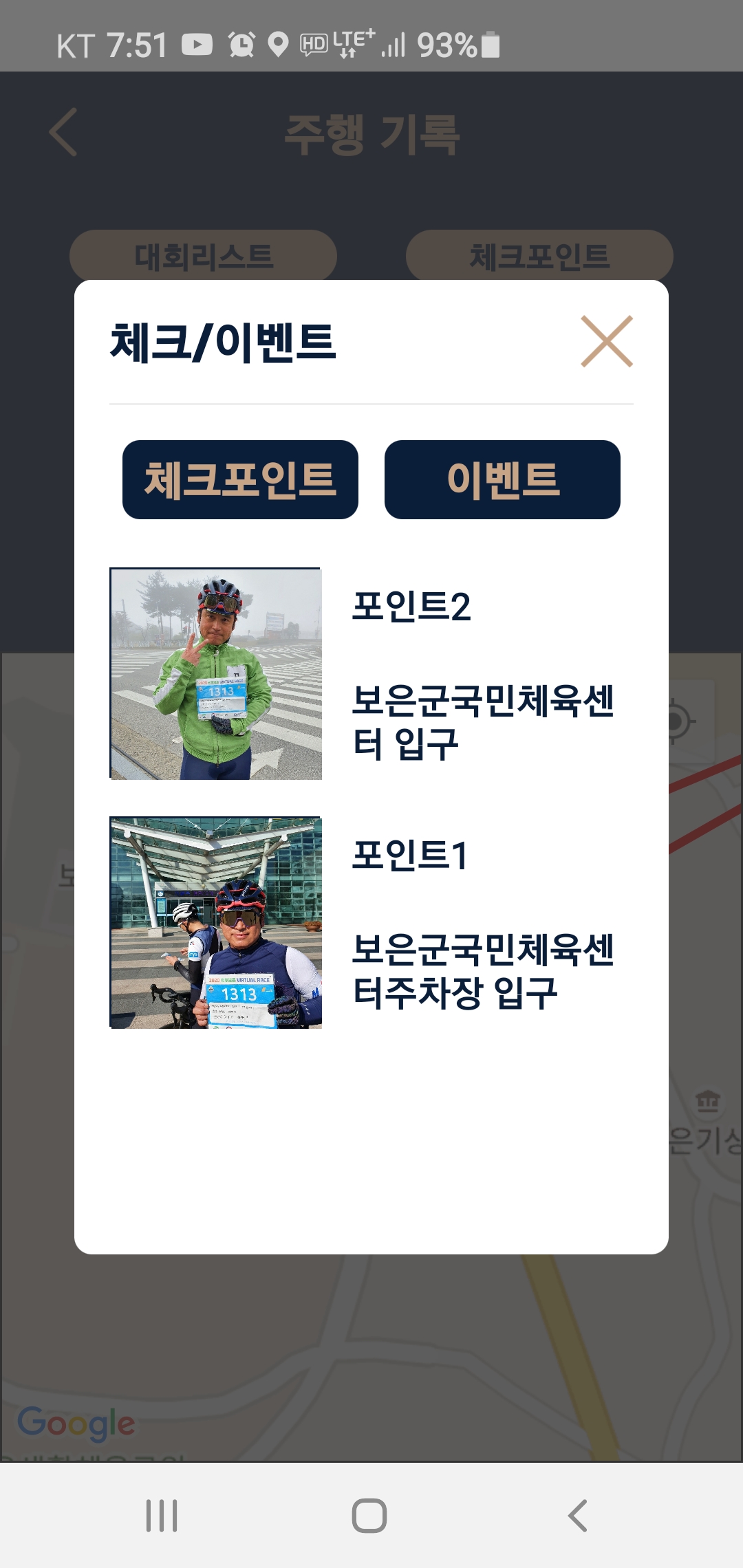This screenshot has height=1568, width=743.
Task: Open the 포인트2 photo thumbnail
Action: (216, 674)
